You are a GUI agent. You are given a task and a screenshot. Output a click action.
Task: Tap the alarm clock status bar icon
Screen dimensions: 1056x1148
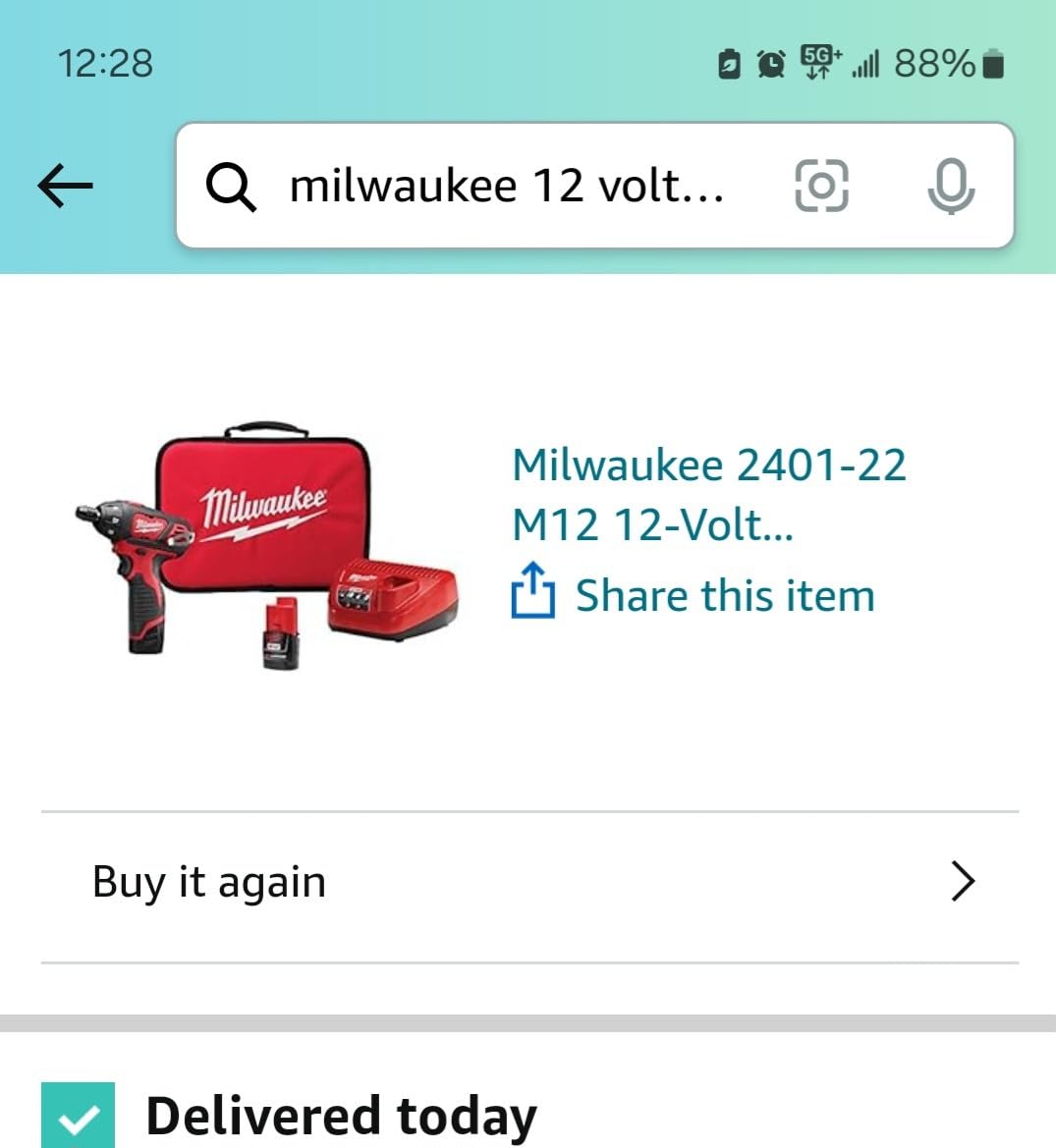[x=771, y=64]
